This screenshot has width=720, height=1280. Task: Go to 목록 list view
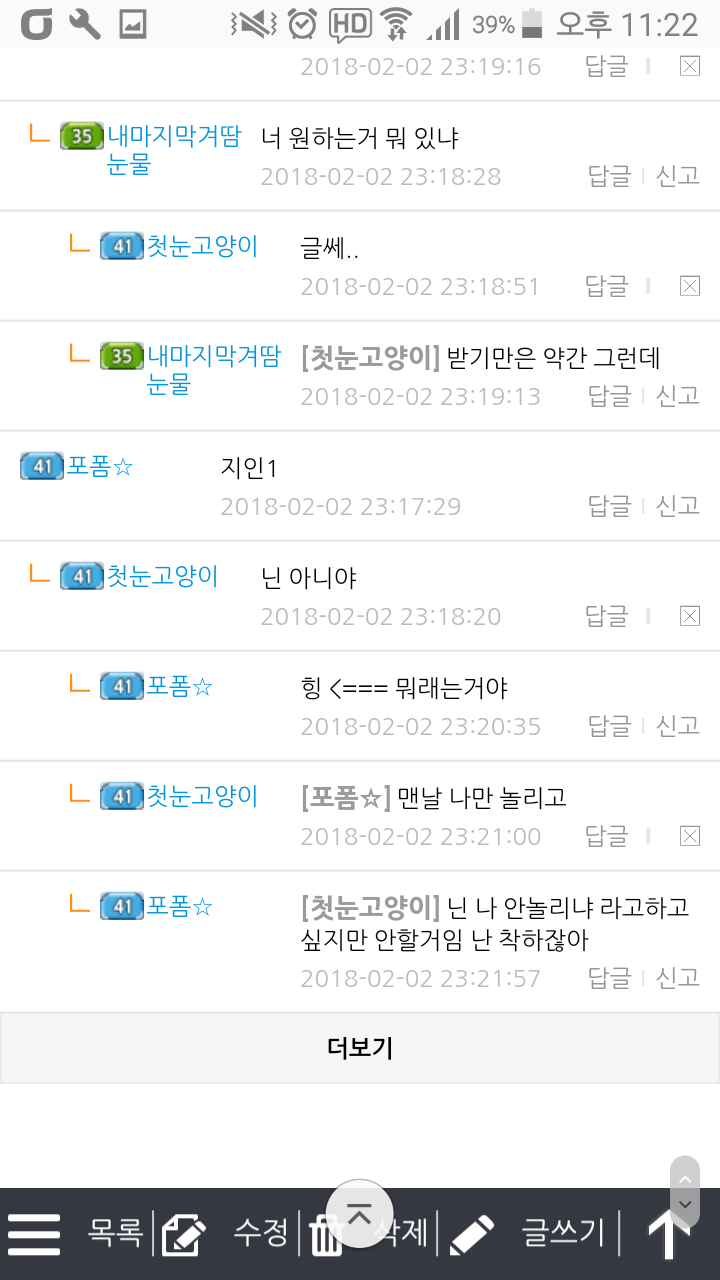tap(115, 1233)
